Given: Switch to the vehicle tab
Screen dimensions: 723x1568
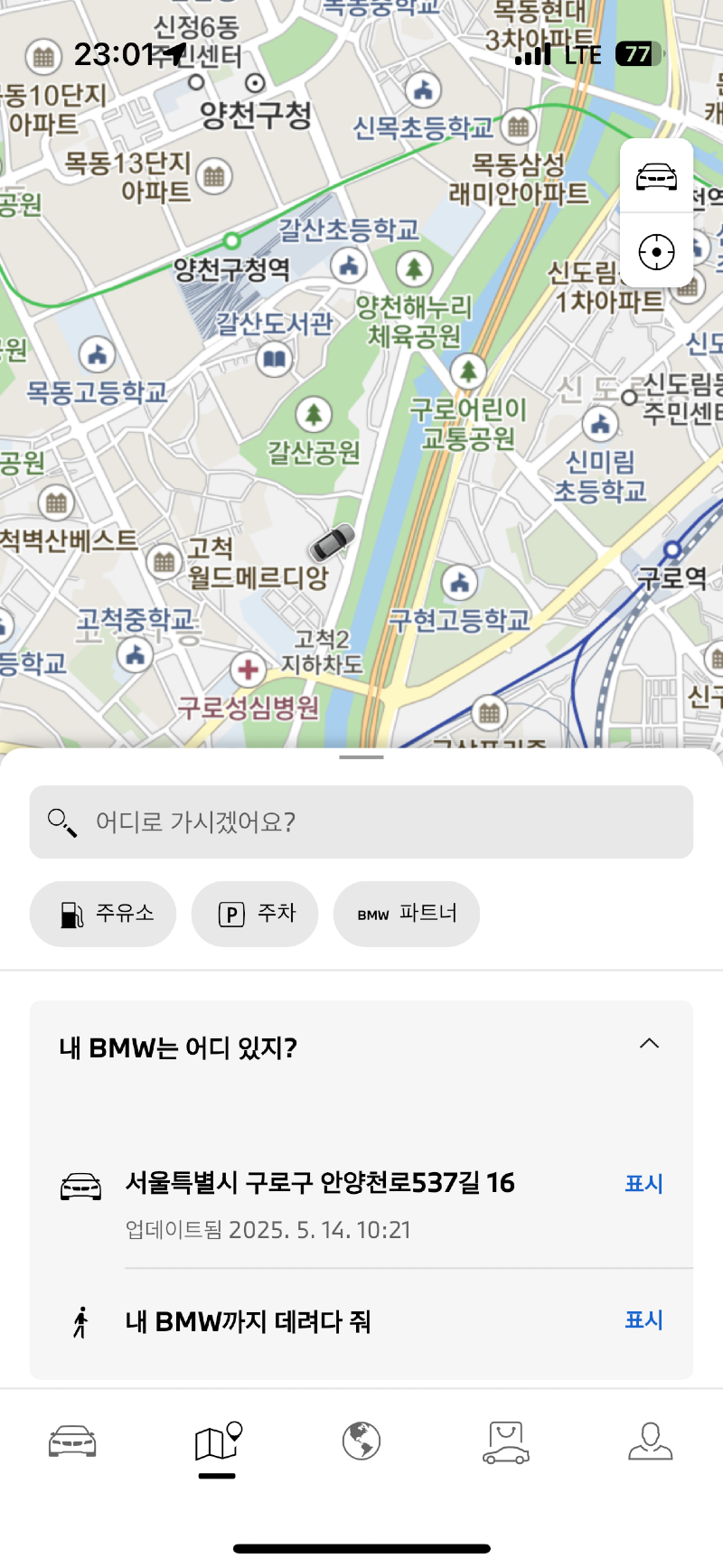Looking at the screenshot, I should pyautogui.click(x=72, y=1441).
